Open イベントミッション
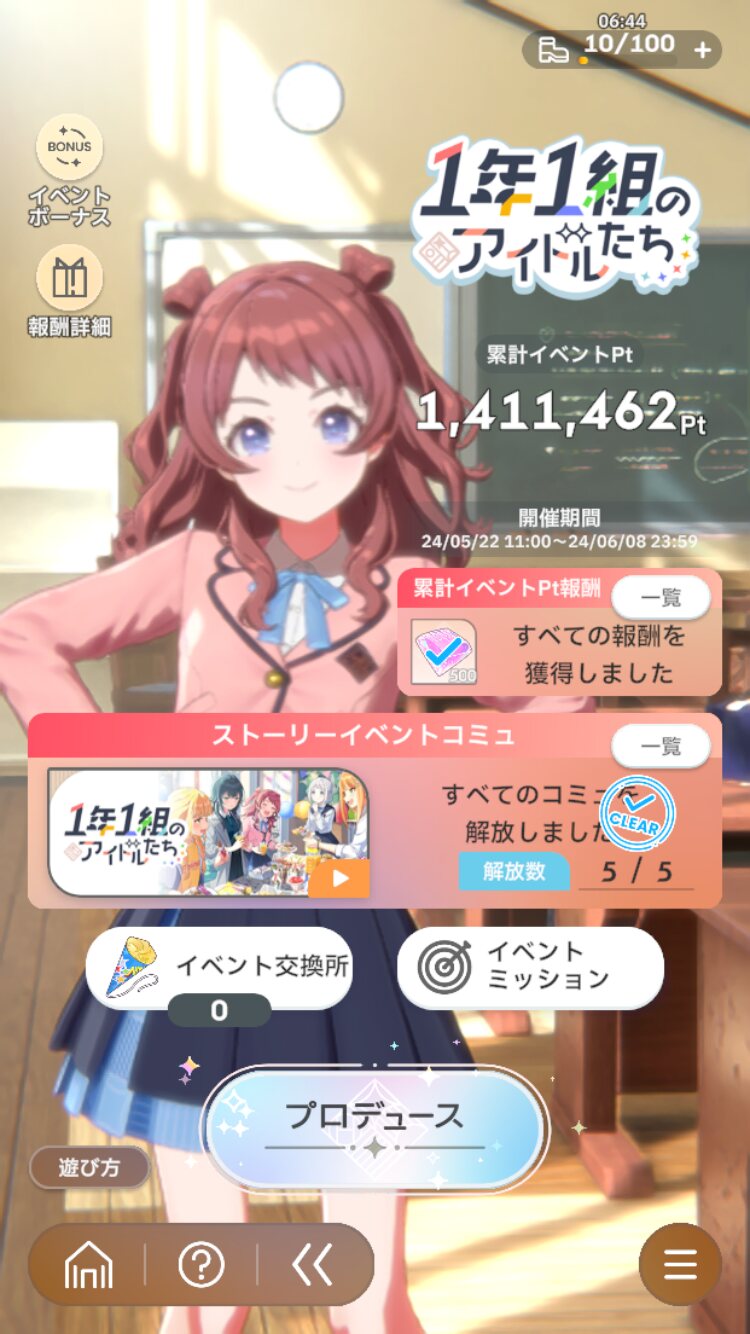The height and width of the screenshot is (1334, 750). [530, 966]
